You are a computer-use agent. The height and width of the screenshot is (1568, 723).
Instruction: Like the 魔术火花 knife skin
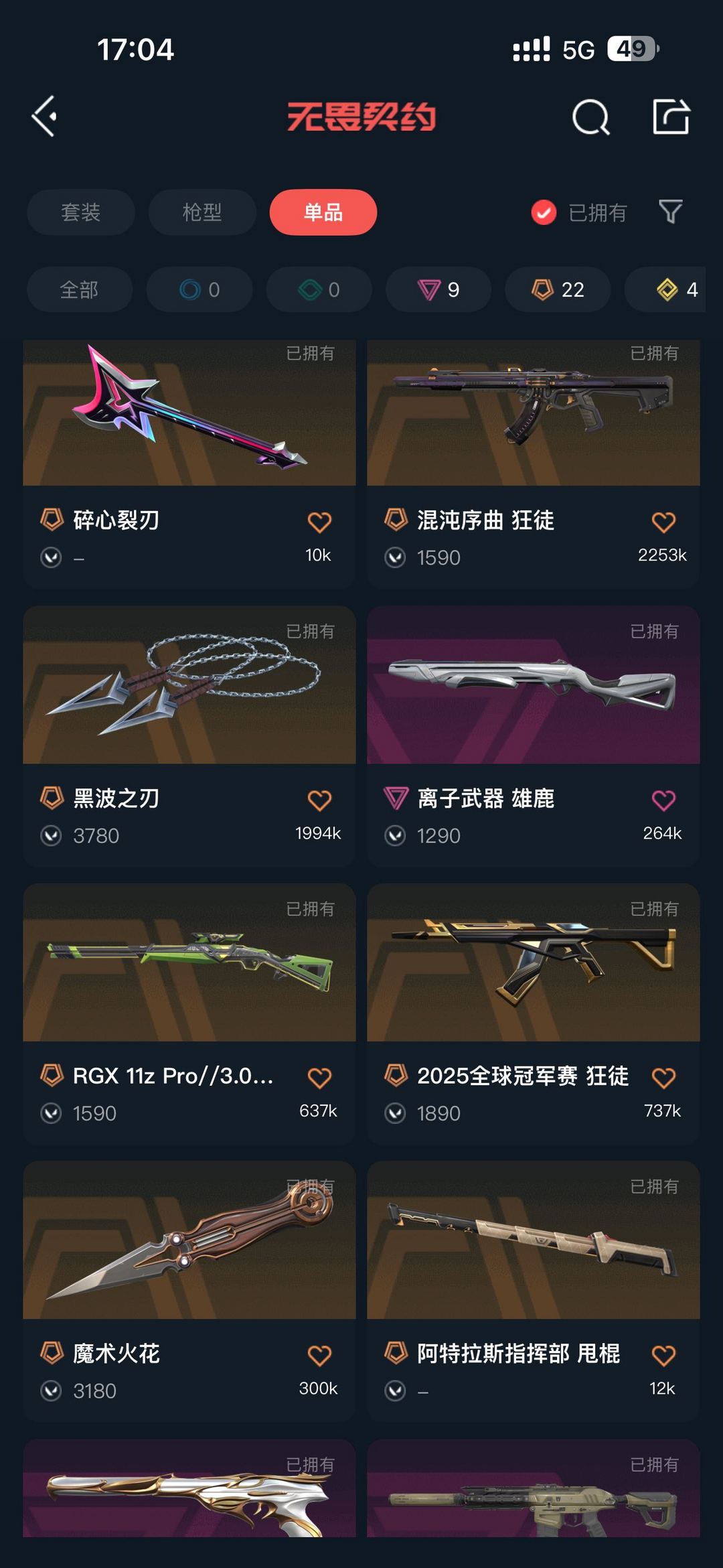click(319, 1356)
